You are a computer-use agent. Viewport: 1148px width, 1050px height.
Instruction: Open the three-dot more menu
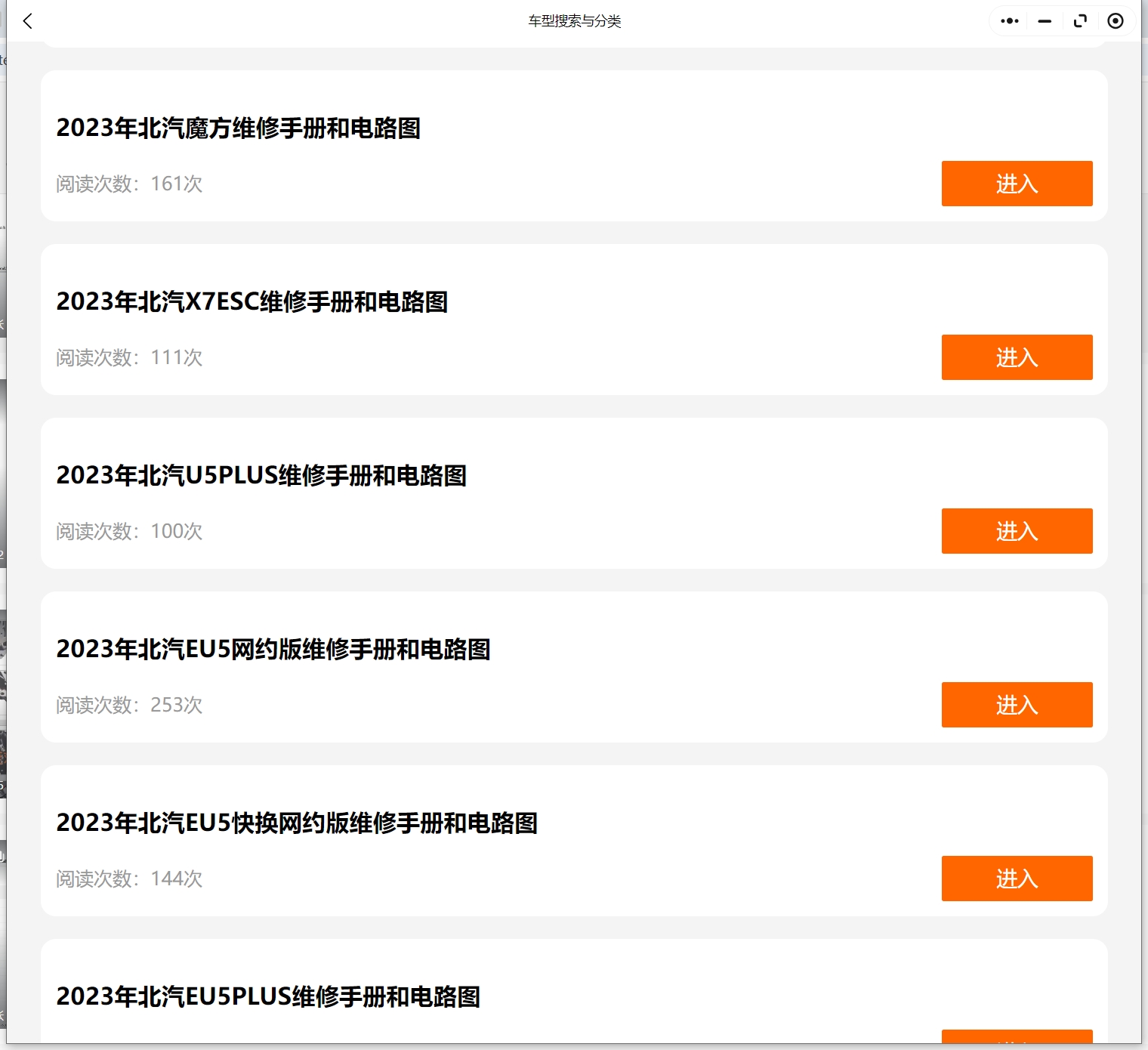pos(1009,21)
